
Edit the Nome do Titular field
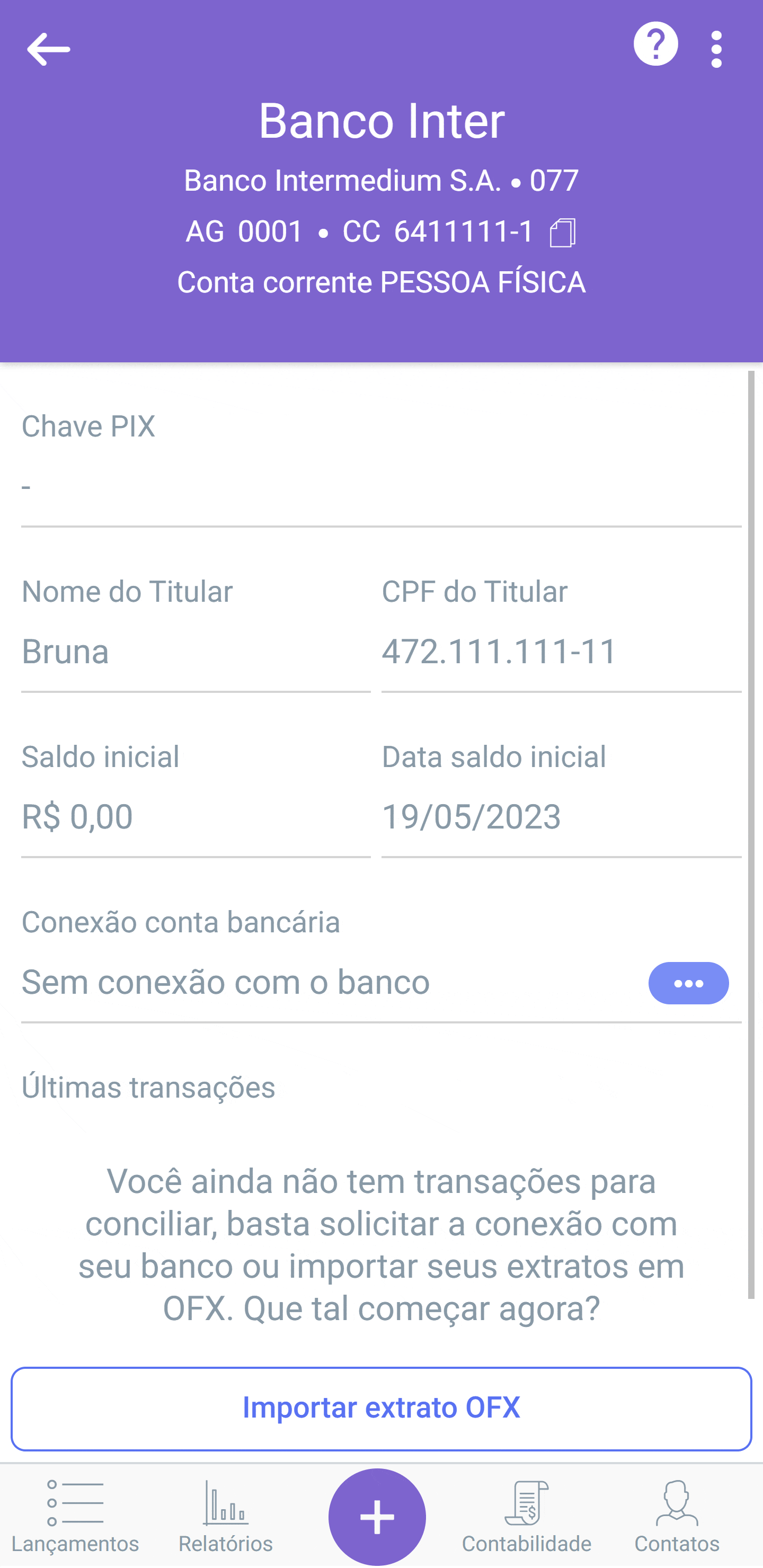pos(195,653)
